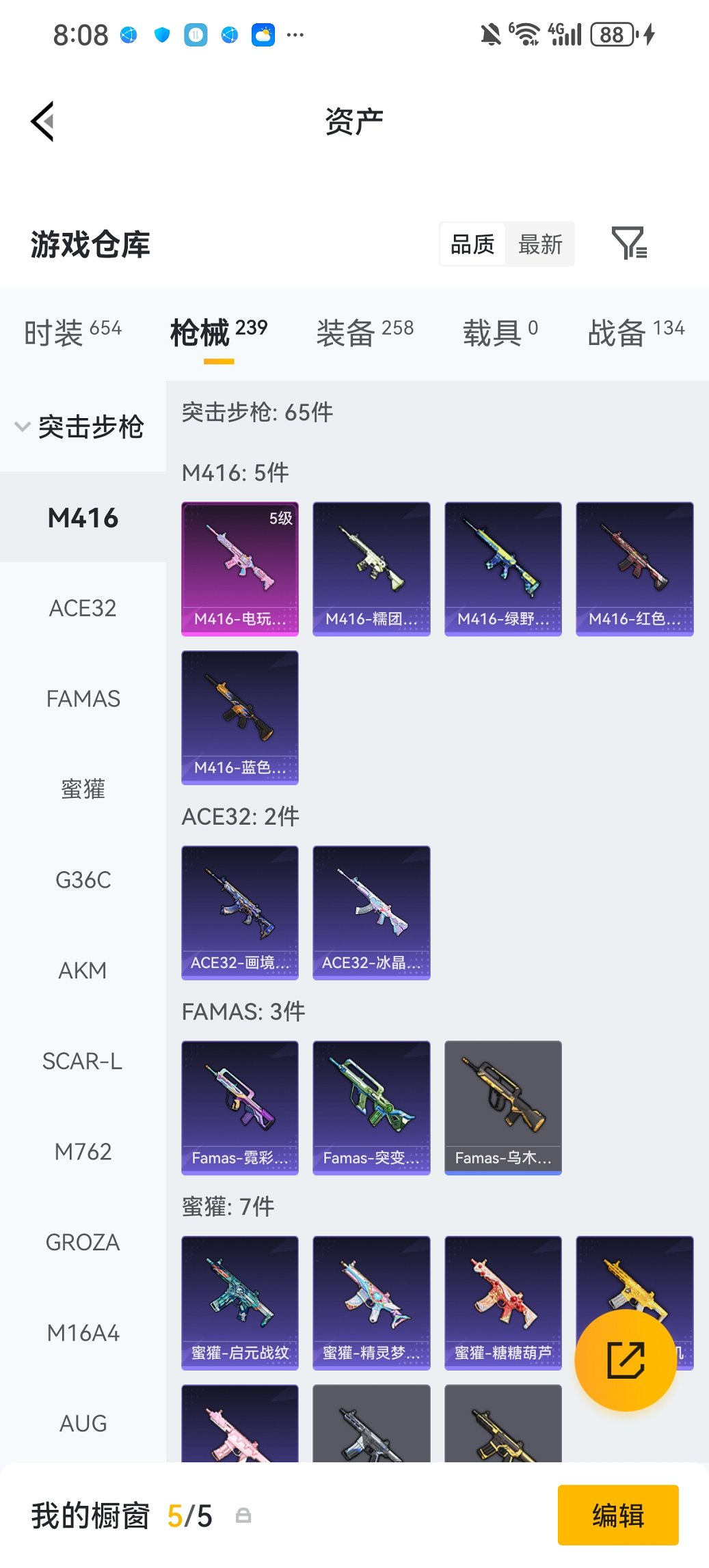Switch to the 时装 tab
Screen dimensions: 709x1568
72,333
